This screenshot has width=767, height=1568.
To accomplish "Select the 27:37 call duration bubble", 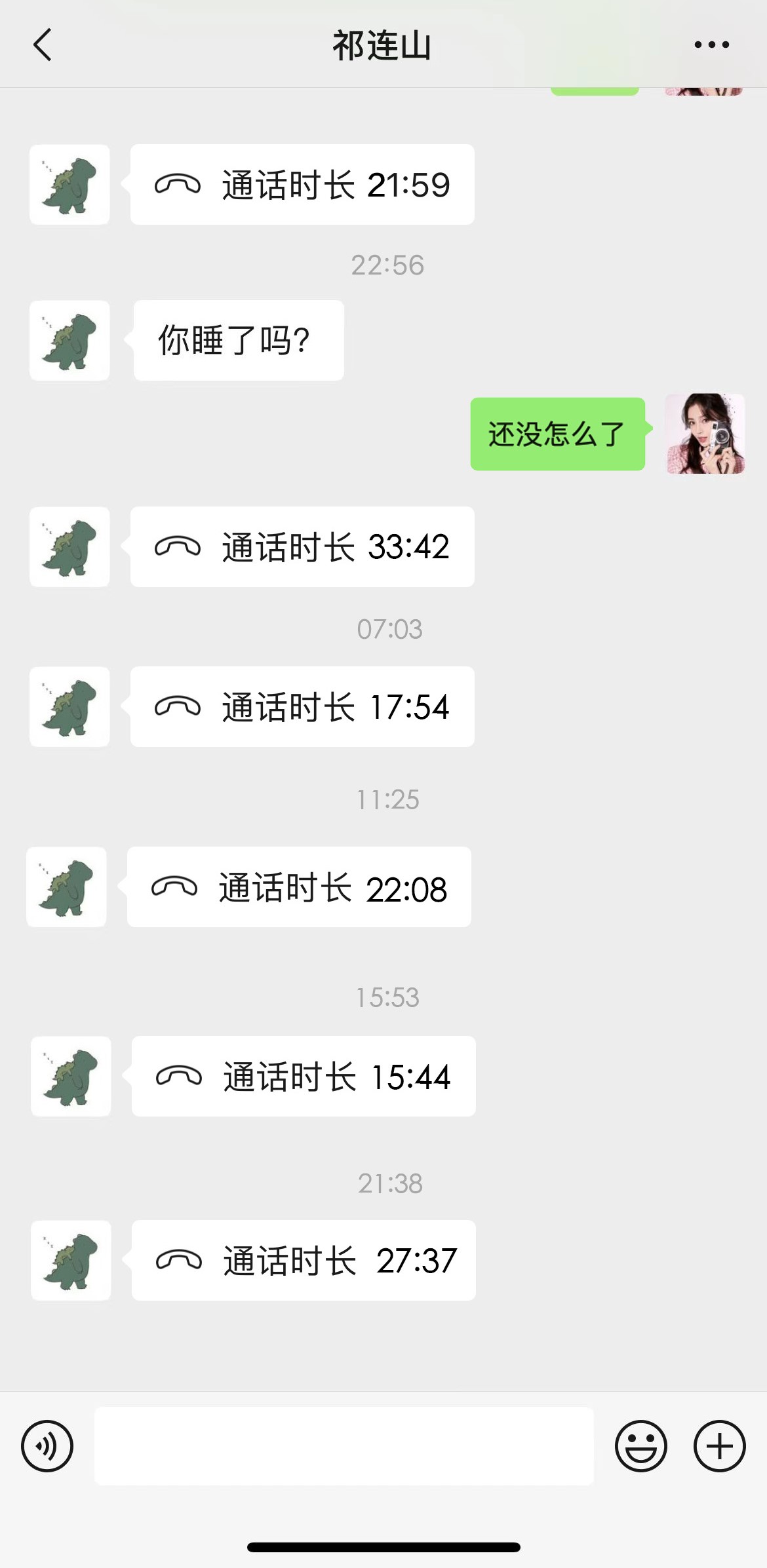I will 304,1260.
